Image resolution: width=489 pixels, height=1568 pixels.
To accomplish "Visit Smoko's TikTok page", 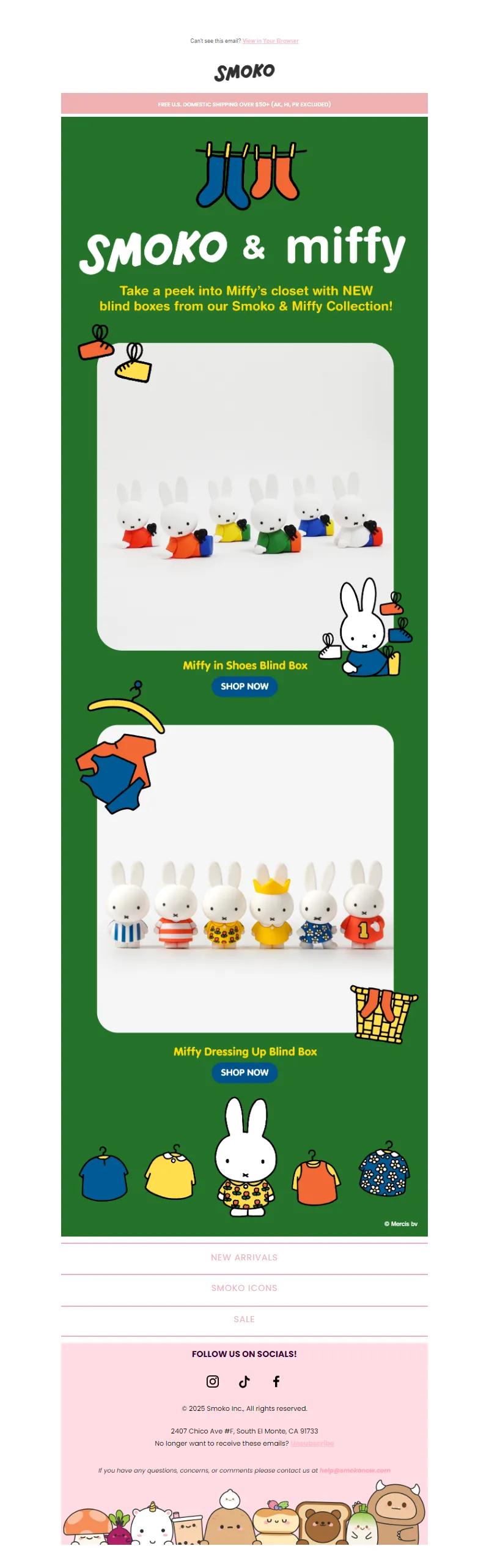I will point(244,1381).
